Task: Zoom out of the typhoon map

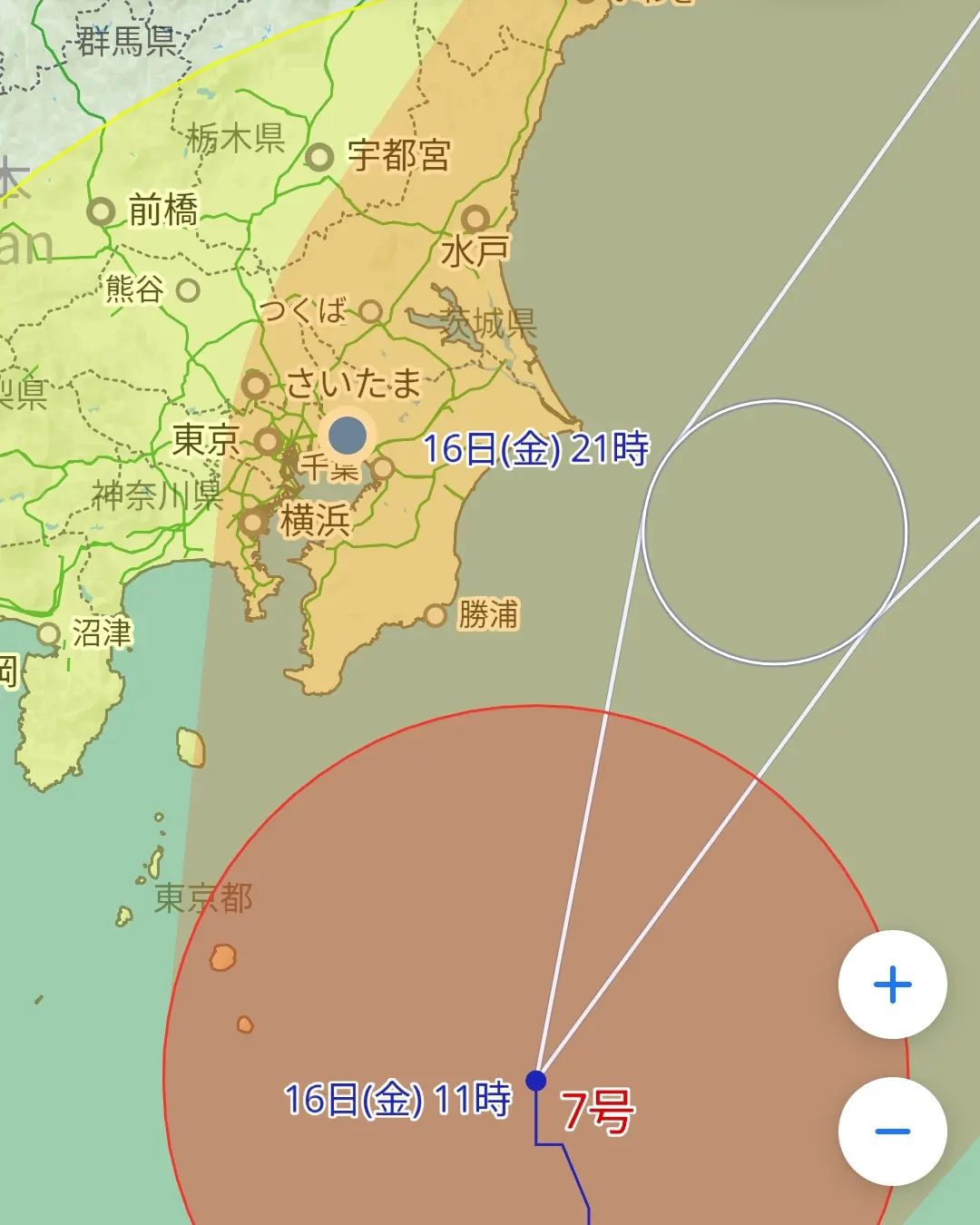Action: [x=892, y=1131]
